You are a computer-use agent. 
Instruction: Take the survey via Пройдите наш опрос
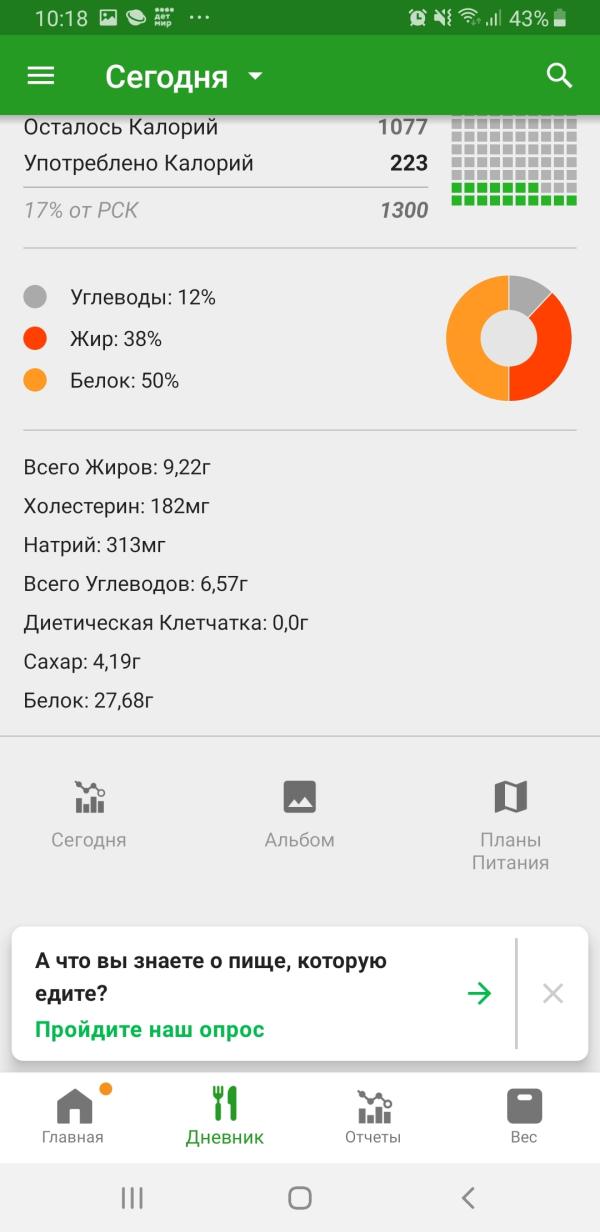pyautogui.click(x=150, y=1029)
